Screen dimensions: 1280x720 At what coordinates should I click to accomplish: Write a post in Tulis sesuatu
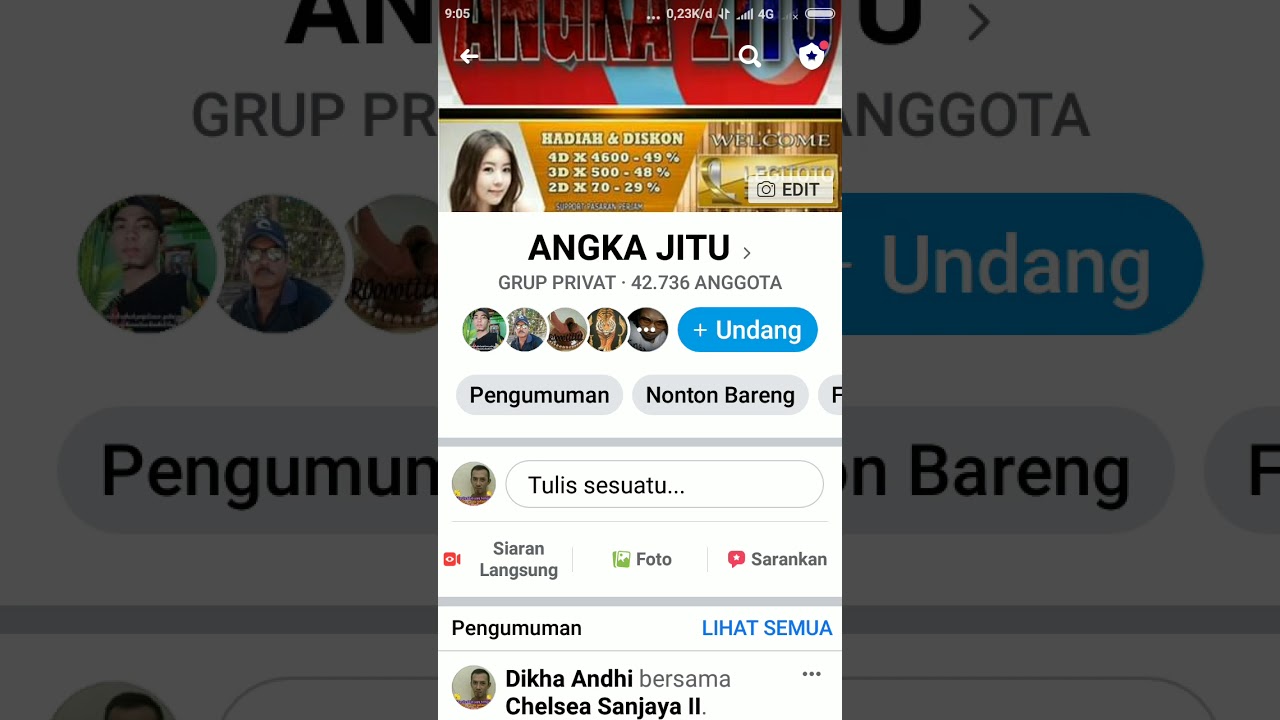pos(664,486)
